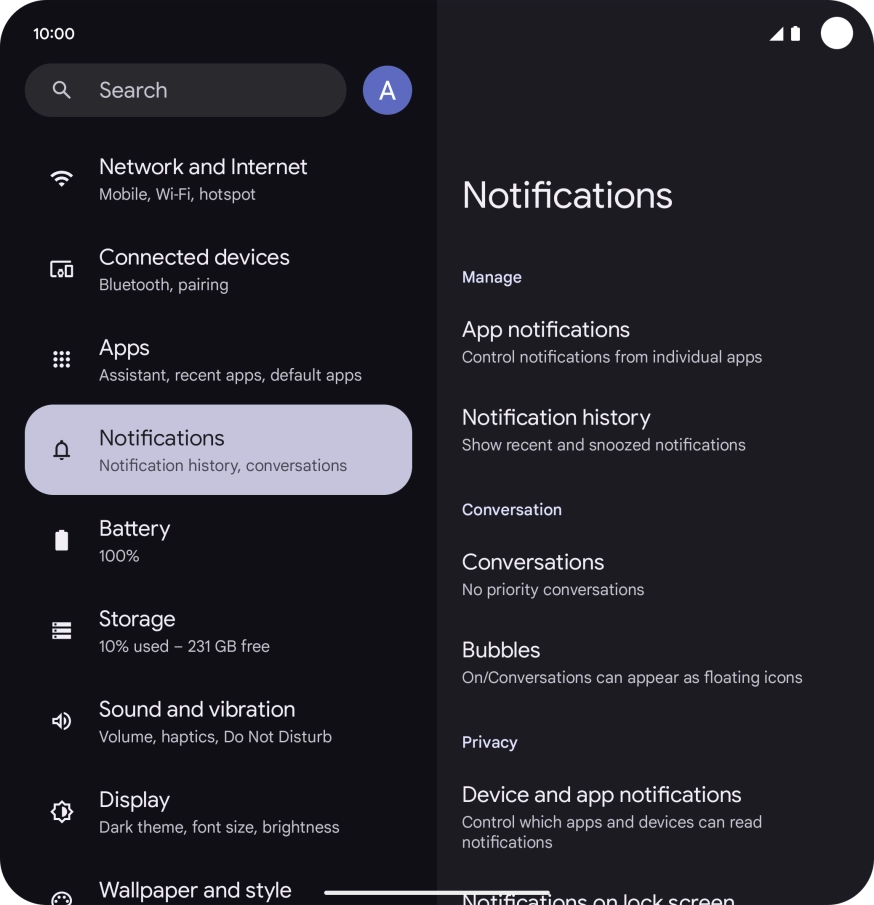The image size is (874, 905).
Task: Open Wallpaper and style
Action: click(x=195, y=889)
